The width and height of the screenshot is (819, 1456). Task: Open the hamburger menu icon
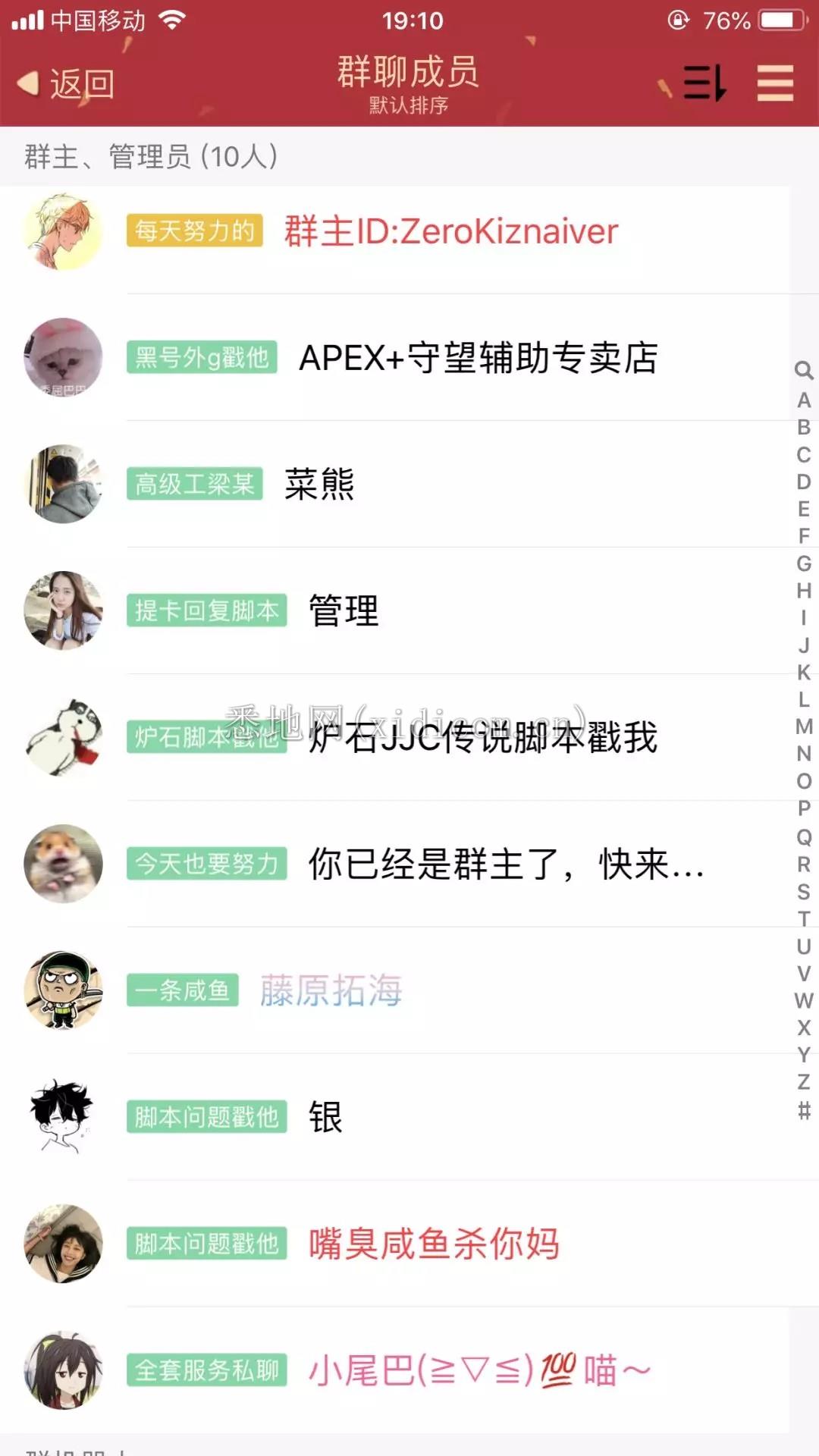[x=775, y=83]
